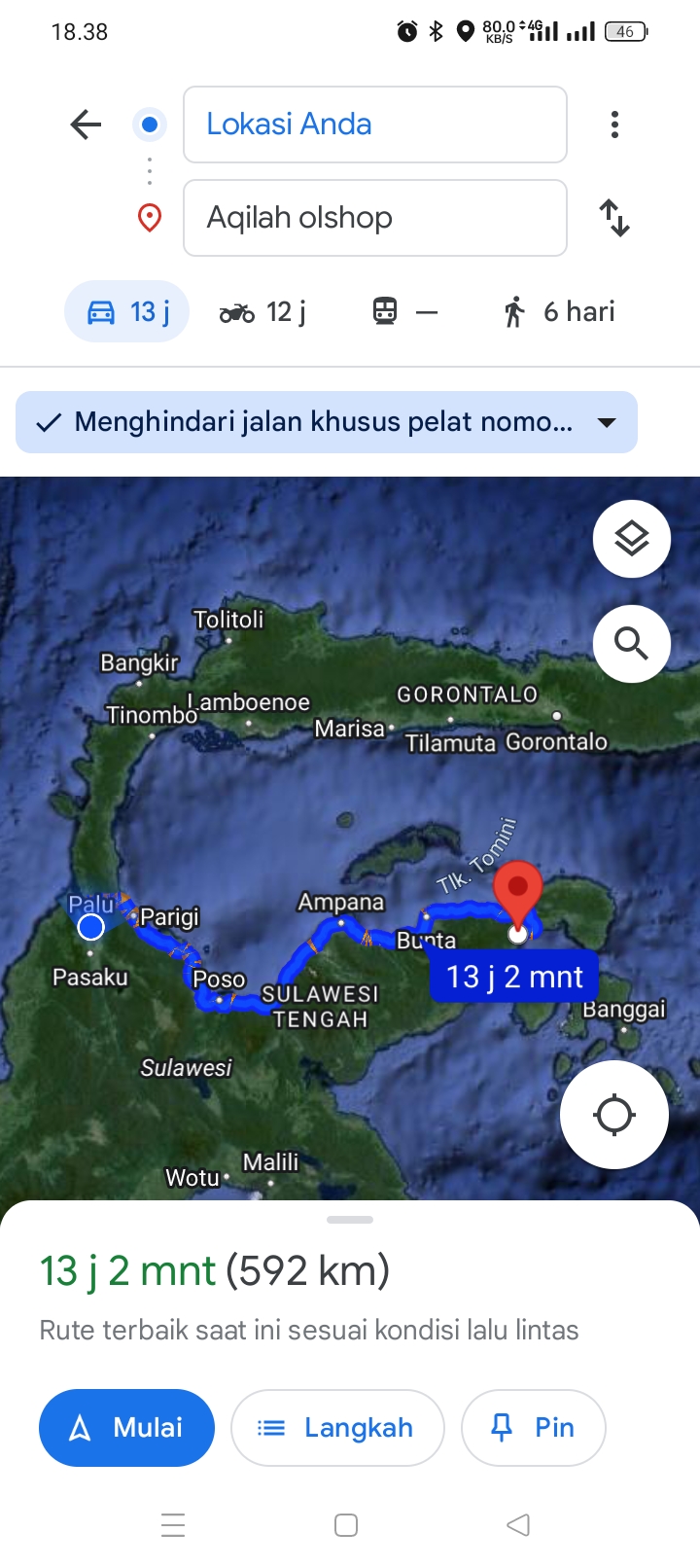Go back using the top-left arrow
This screenshot has width=700, height=1568.
[86, 125]
